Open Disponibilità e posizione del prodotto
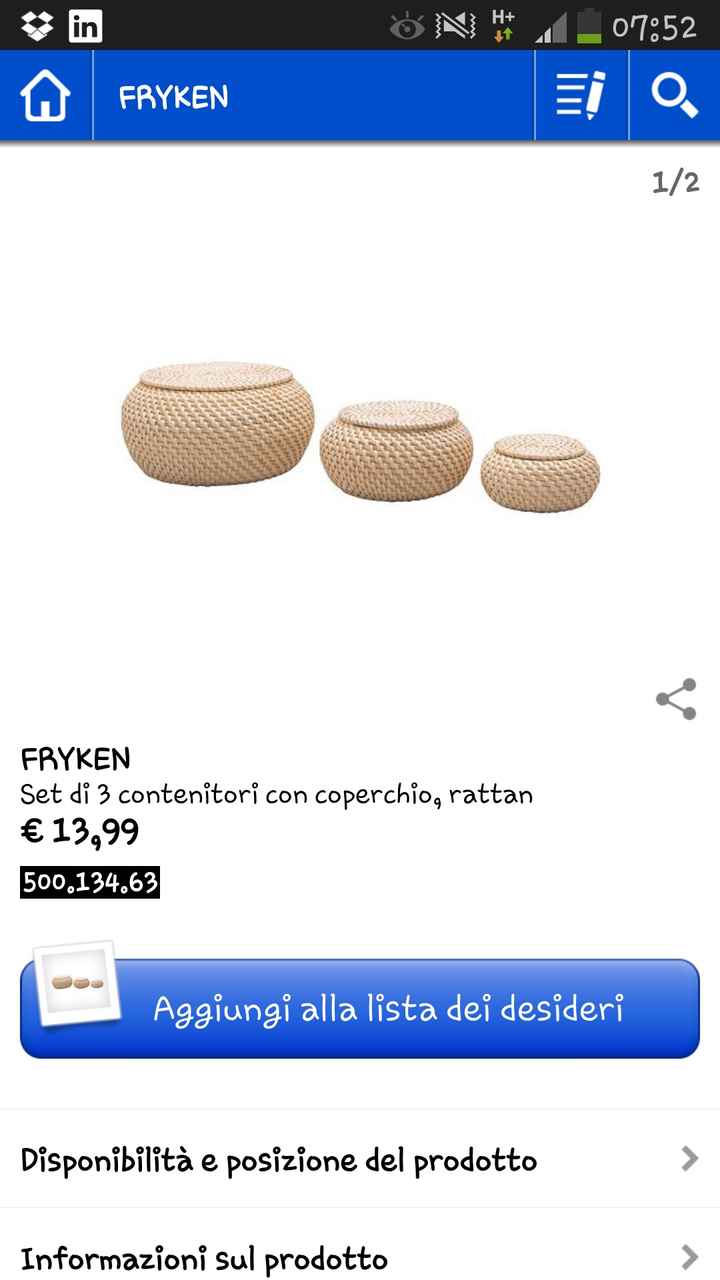 pos(360,1160)
